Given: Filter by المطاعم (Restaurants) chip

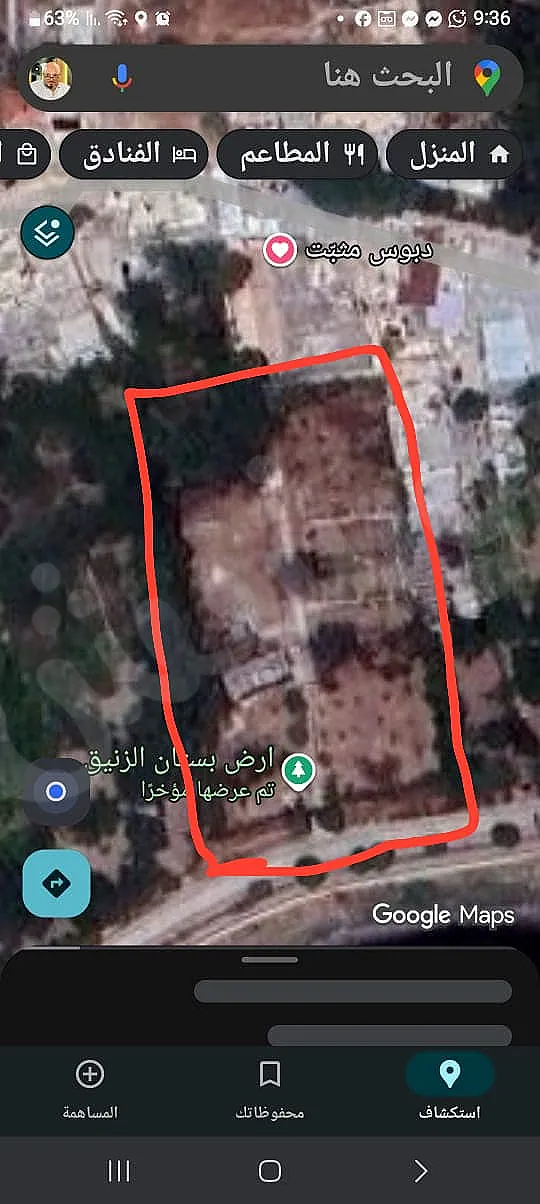Looking at the screenshot, I should pos(297,154).
